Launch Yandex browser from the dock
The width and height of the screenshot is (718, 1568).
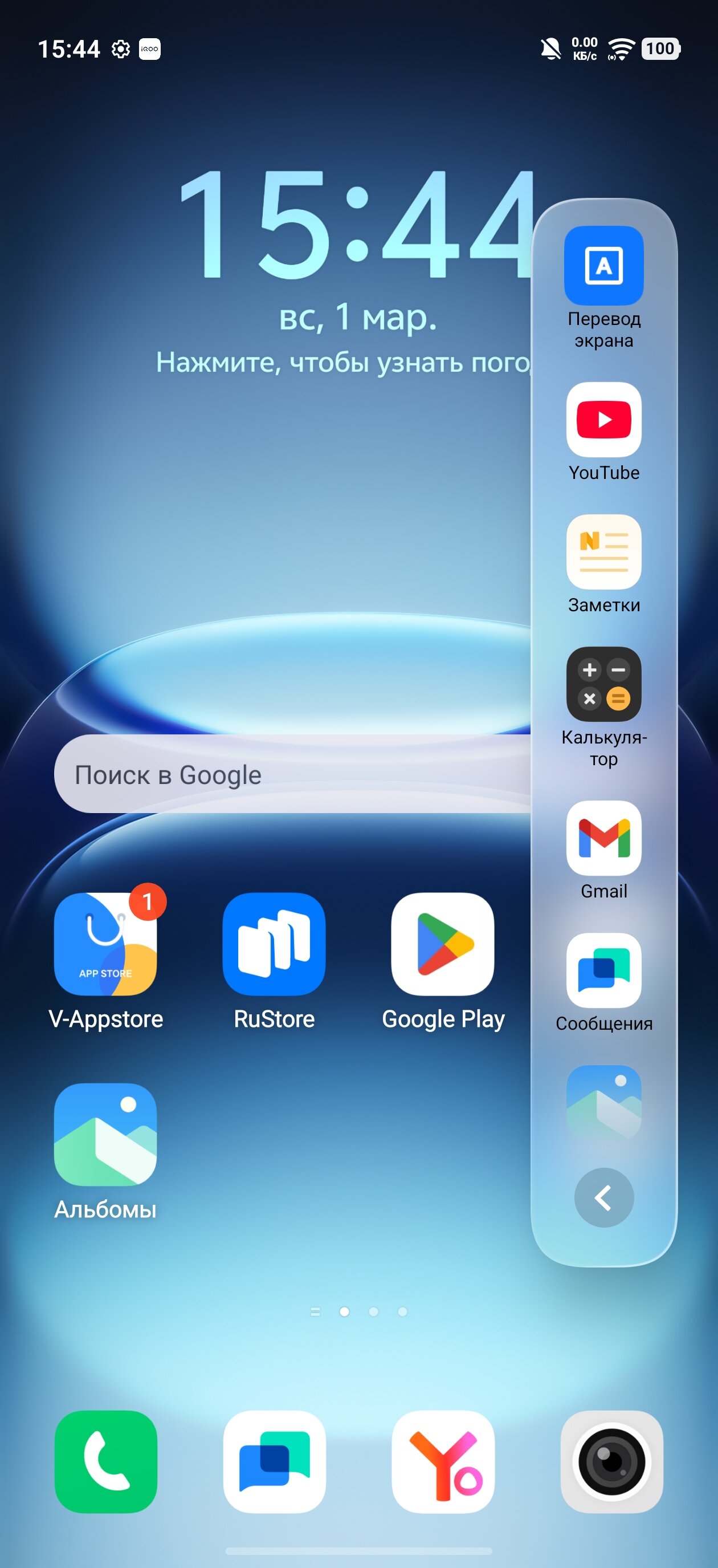443,1461
